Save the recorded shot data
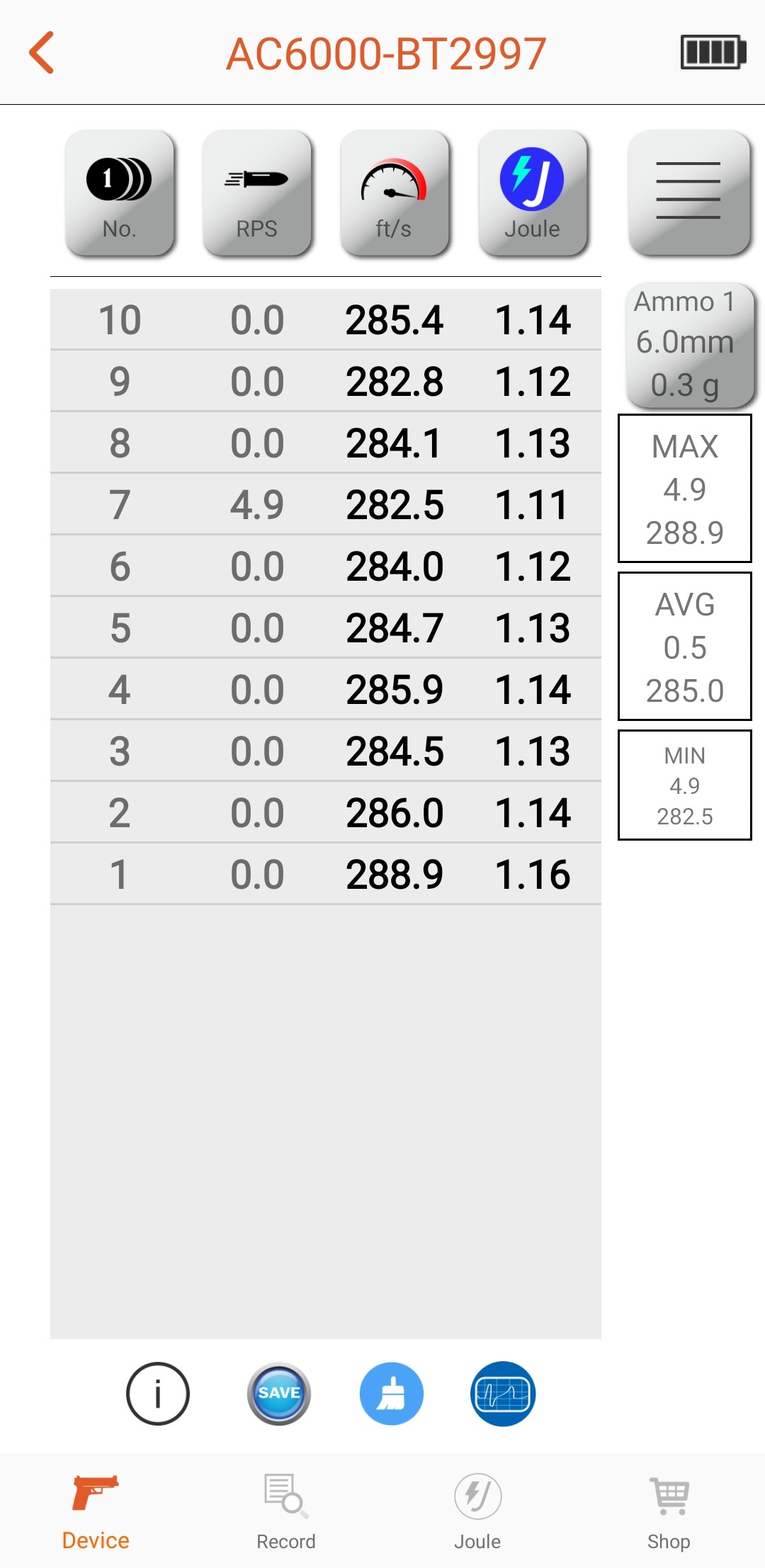The width and height of the screenshot is (765, 1568). tap(279, 1393)
